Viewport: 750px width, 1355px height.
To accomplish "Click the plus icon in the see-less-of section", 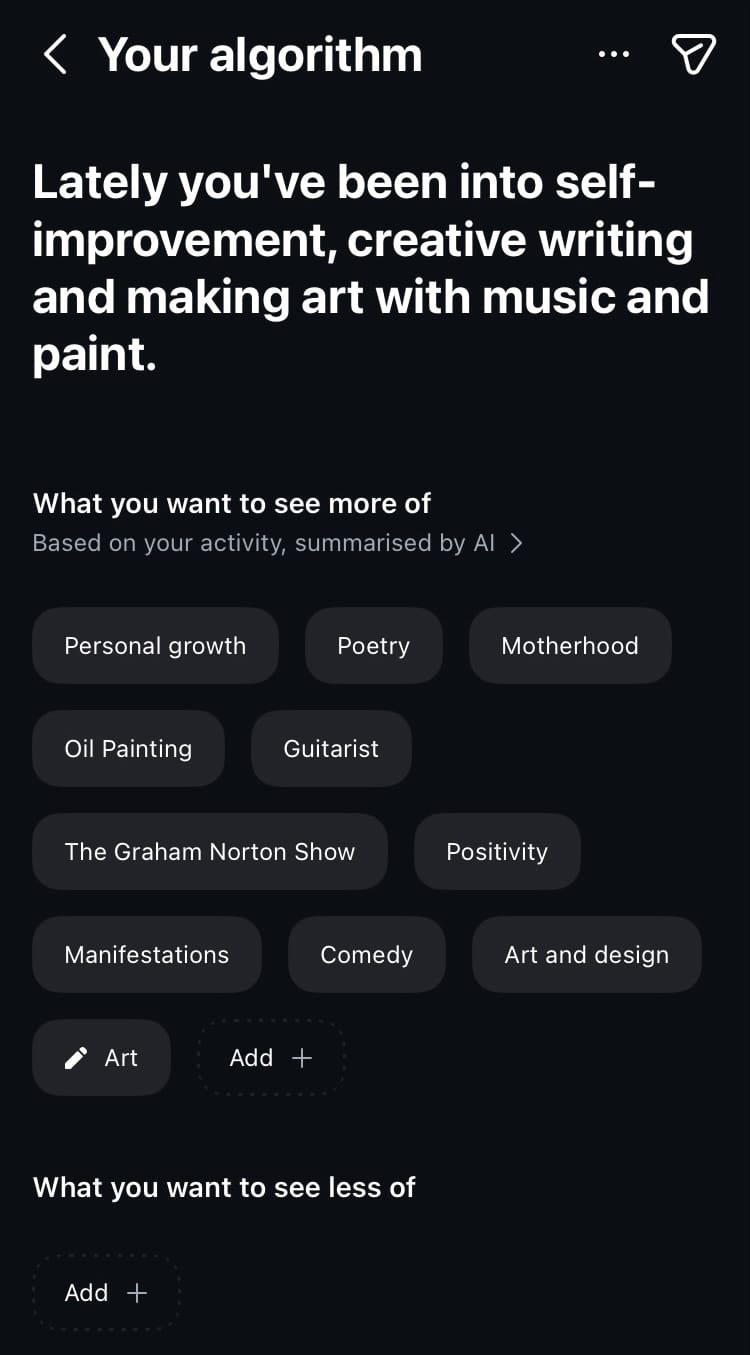I will tap(136, 1292).
